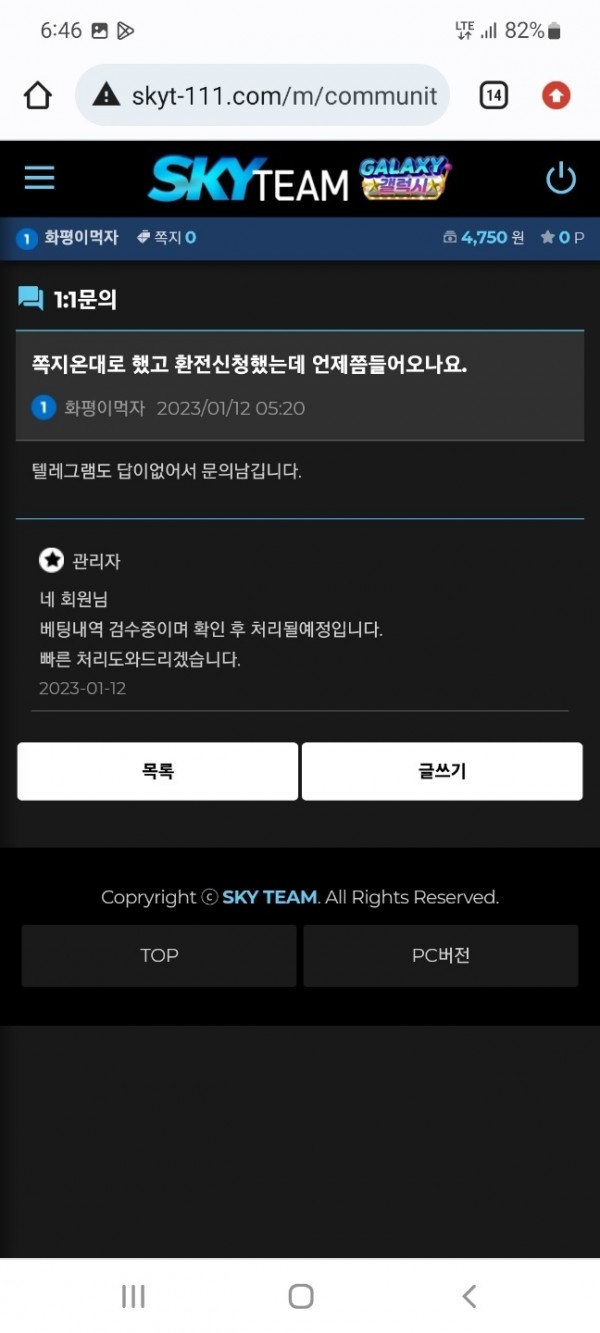Write a new post with 글쓰기
Image resolution: width=600 pixels, height=1333 pixels.
click(x=442, y=771)
